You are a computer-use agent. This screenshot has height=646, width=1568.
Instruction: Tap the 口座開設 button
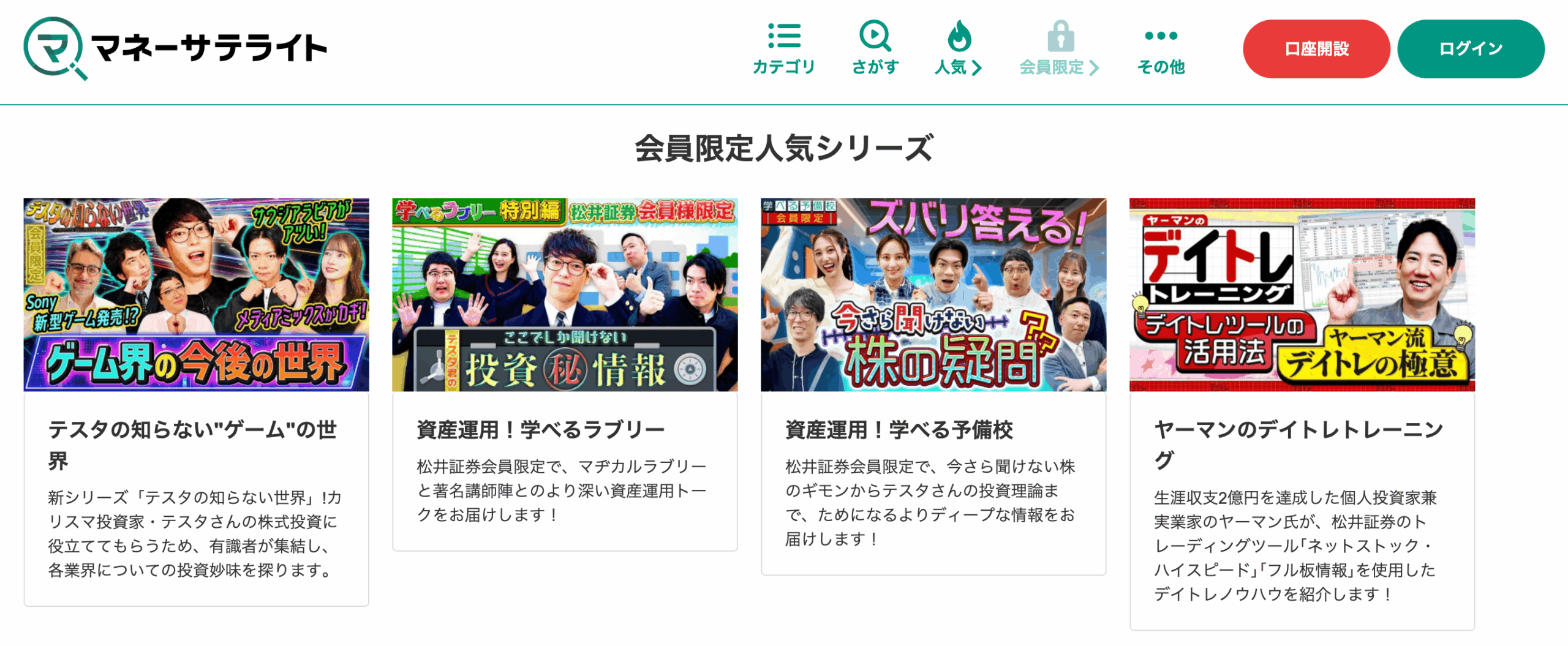click(x=1316, y=49)
